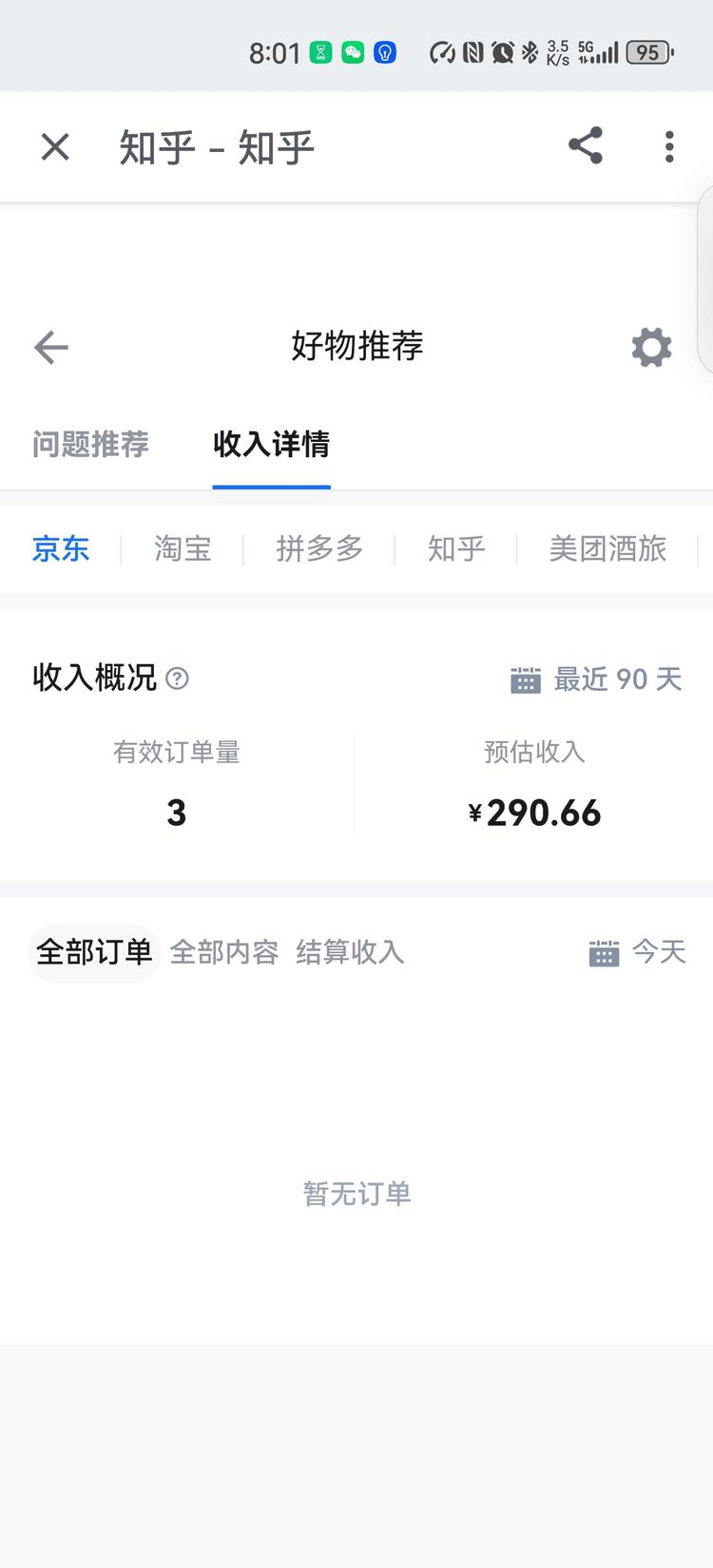713x1568 pixels.
Task: Open the 全部内容 content filter
Action: point(223,952)
